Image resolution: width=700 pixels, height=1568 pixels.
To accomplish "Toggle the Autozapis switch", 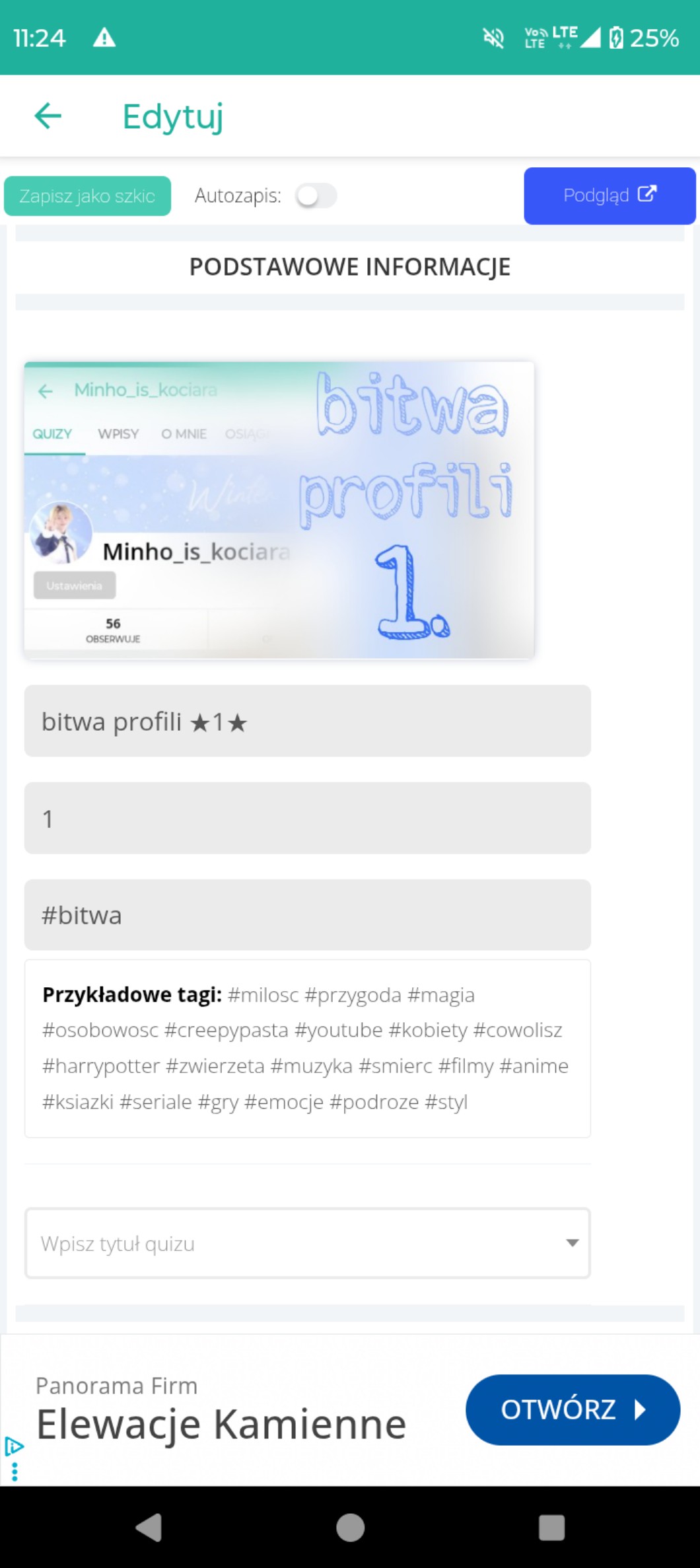I will pyautogui.click(x=316, y=196).
